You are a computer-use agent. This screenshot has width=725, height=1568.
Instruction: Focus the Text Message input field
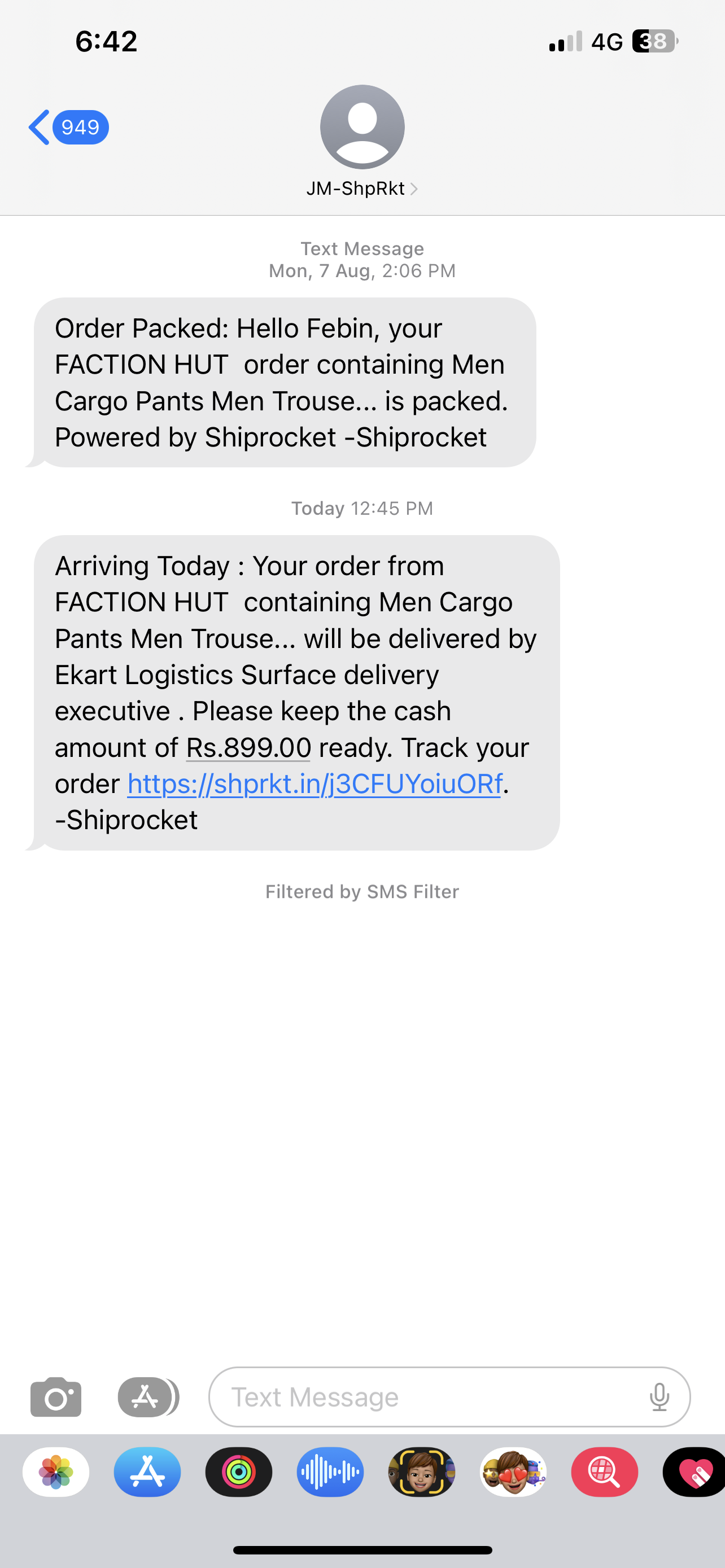(x=426, y=1397)
